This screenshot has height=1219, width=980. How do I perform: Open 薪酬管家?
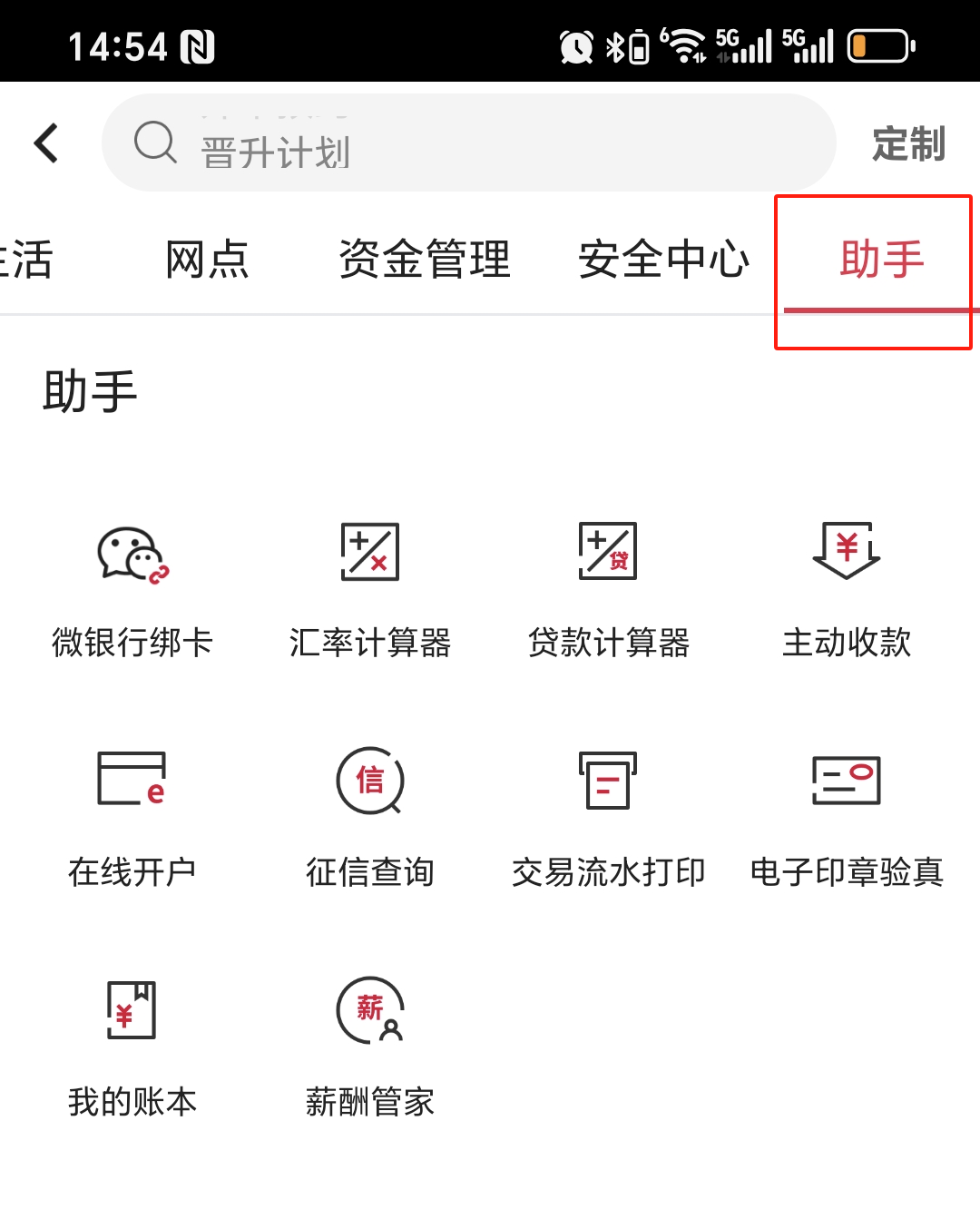point(370,1045)
